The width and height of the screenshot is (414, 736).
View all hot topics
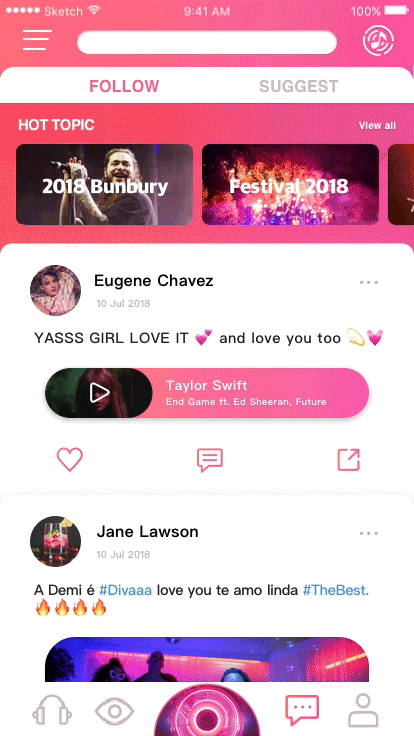pyautogui.click(x=377, y=126)
